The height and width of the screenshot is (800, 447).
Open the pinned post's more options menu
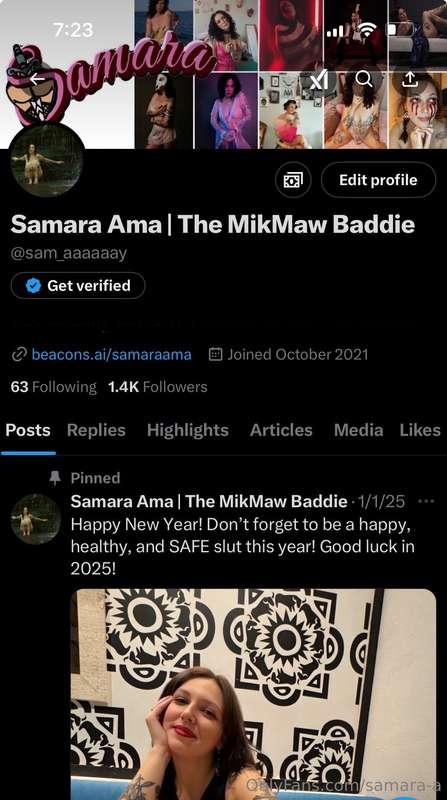coord(426,501)
